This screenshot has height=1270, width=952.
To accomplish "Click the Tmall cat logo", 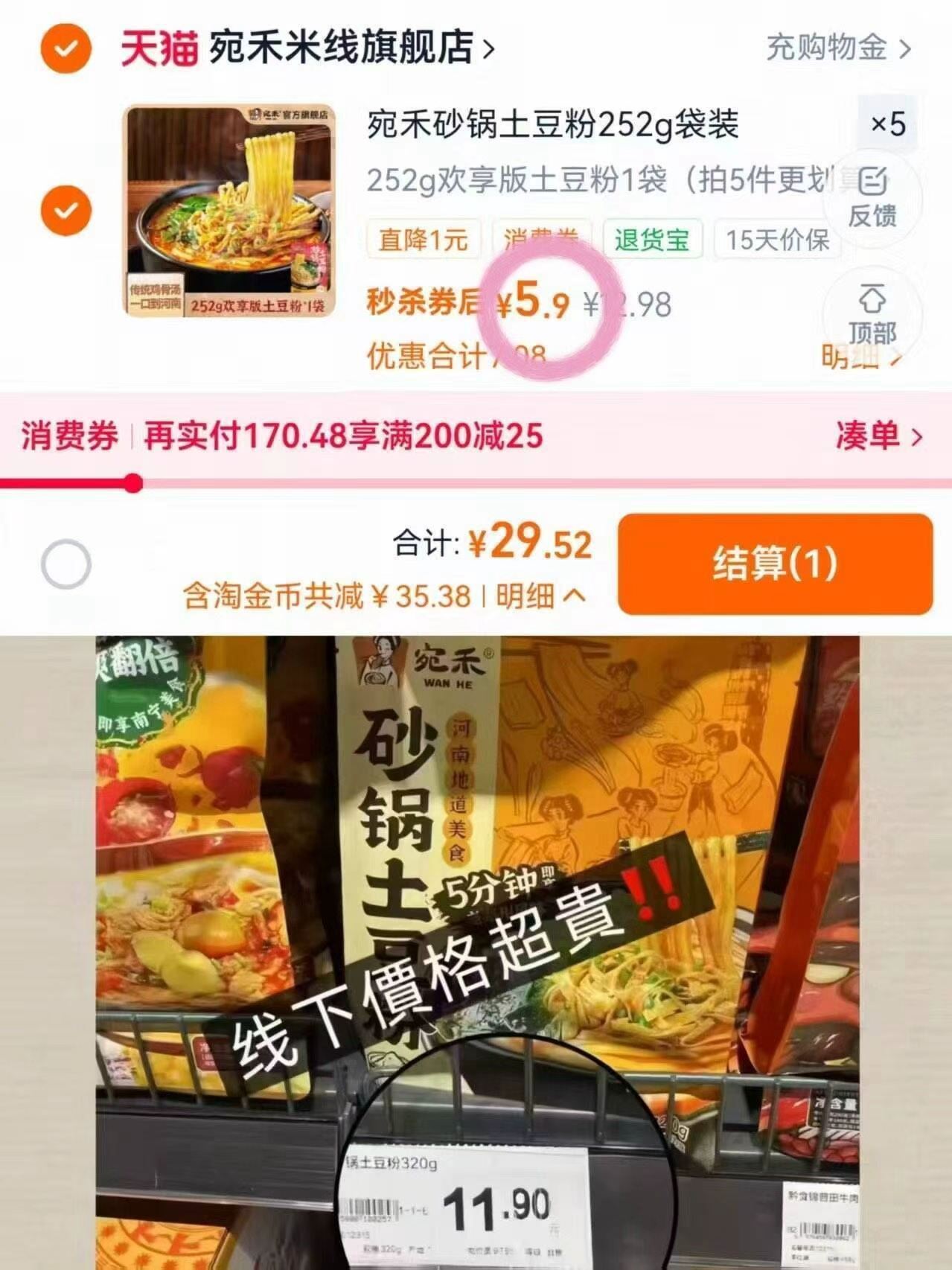I will 159,46.
